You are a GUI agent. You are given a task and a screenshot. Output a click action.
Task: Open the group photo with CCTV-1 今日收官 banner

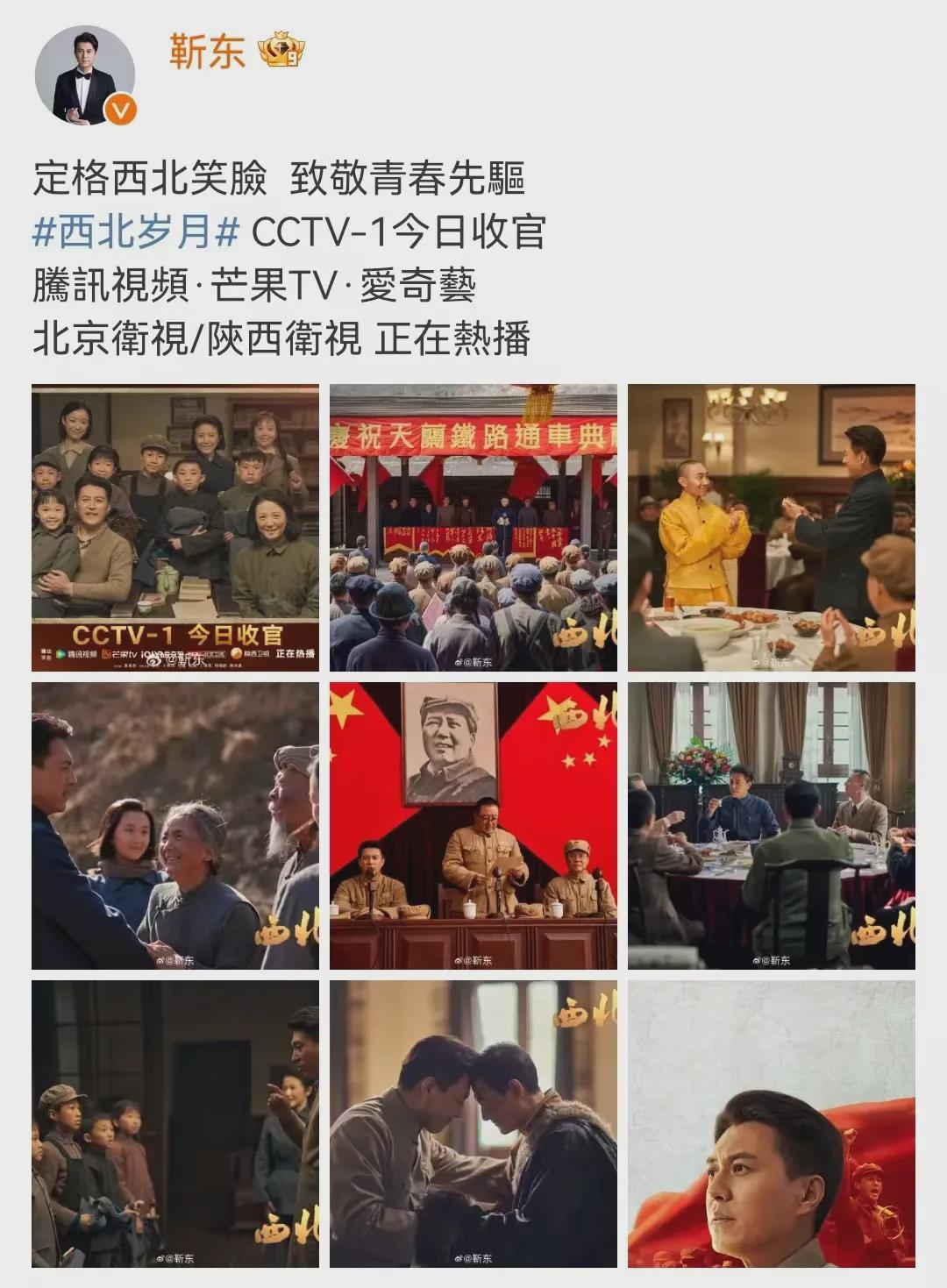point(175,528)
